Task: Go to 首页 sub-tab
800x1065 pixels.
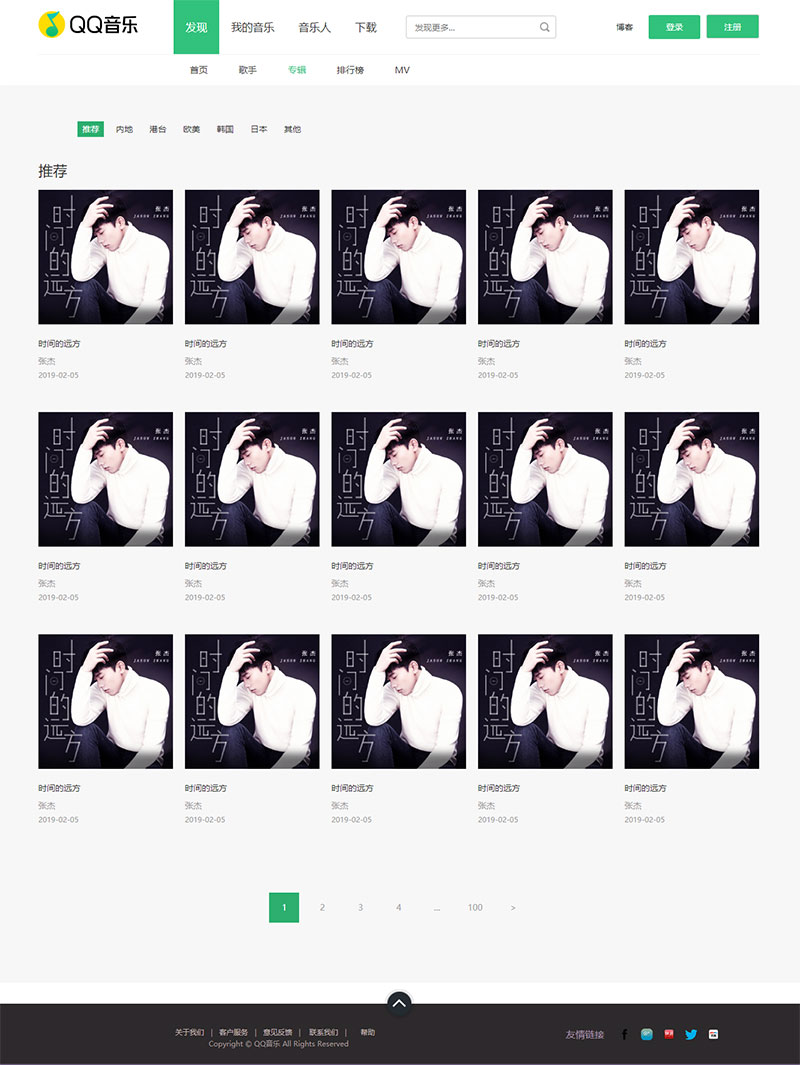Action: [199, 70]
